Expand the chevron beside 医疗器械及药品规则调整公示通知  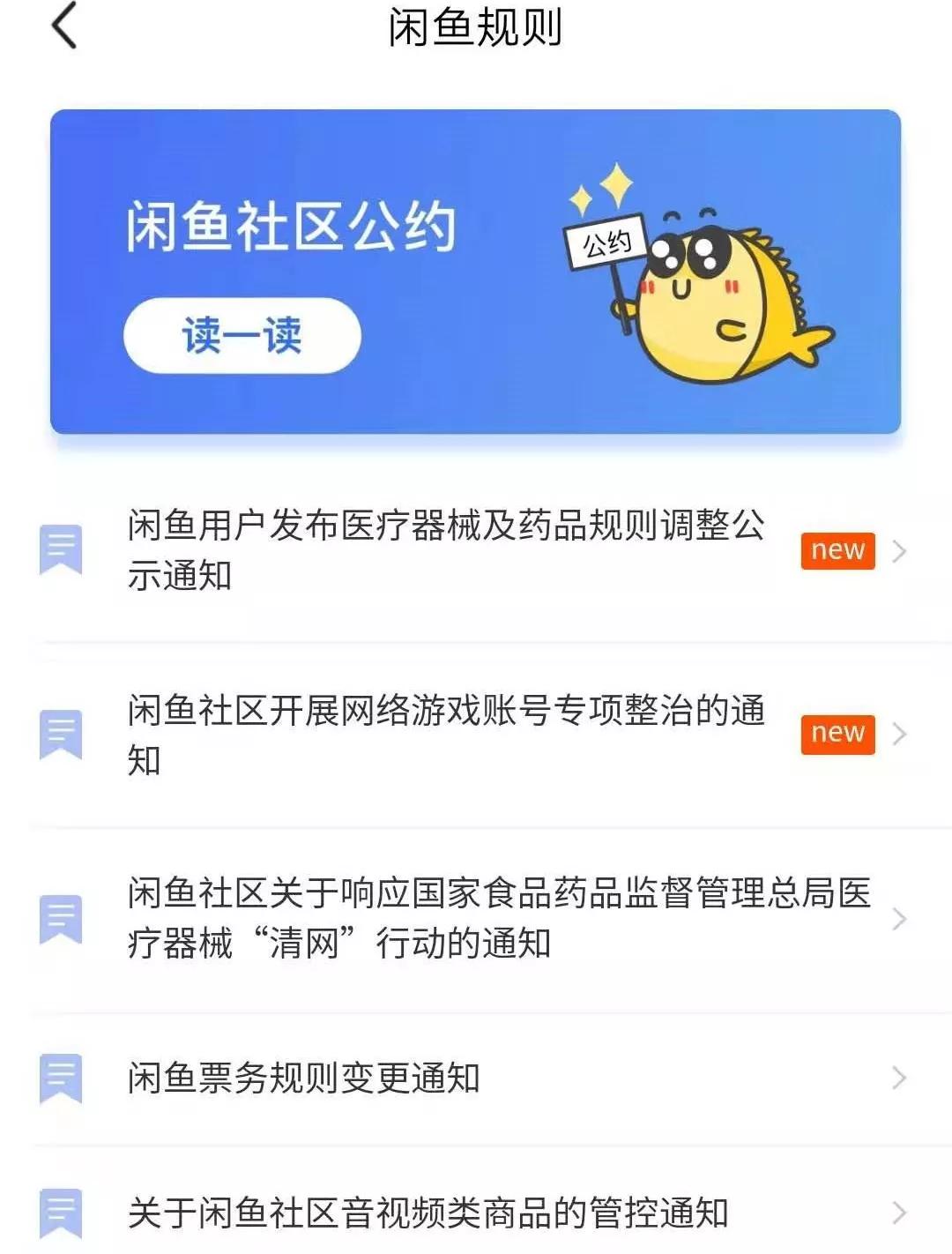tap(897, 549)
